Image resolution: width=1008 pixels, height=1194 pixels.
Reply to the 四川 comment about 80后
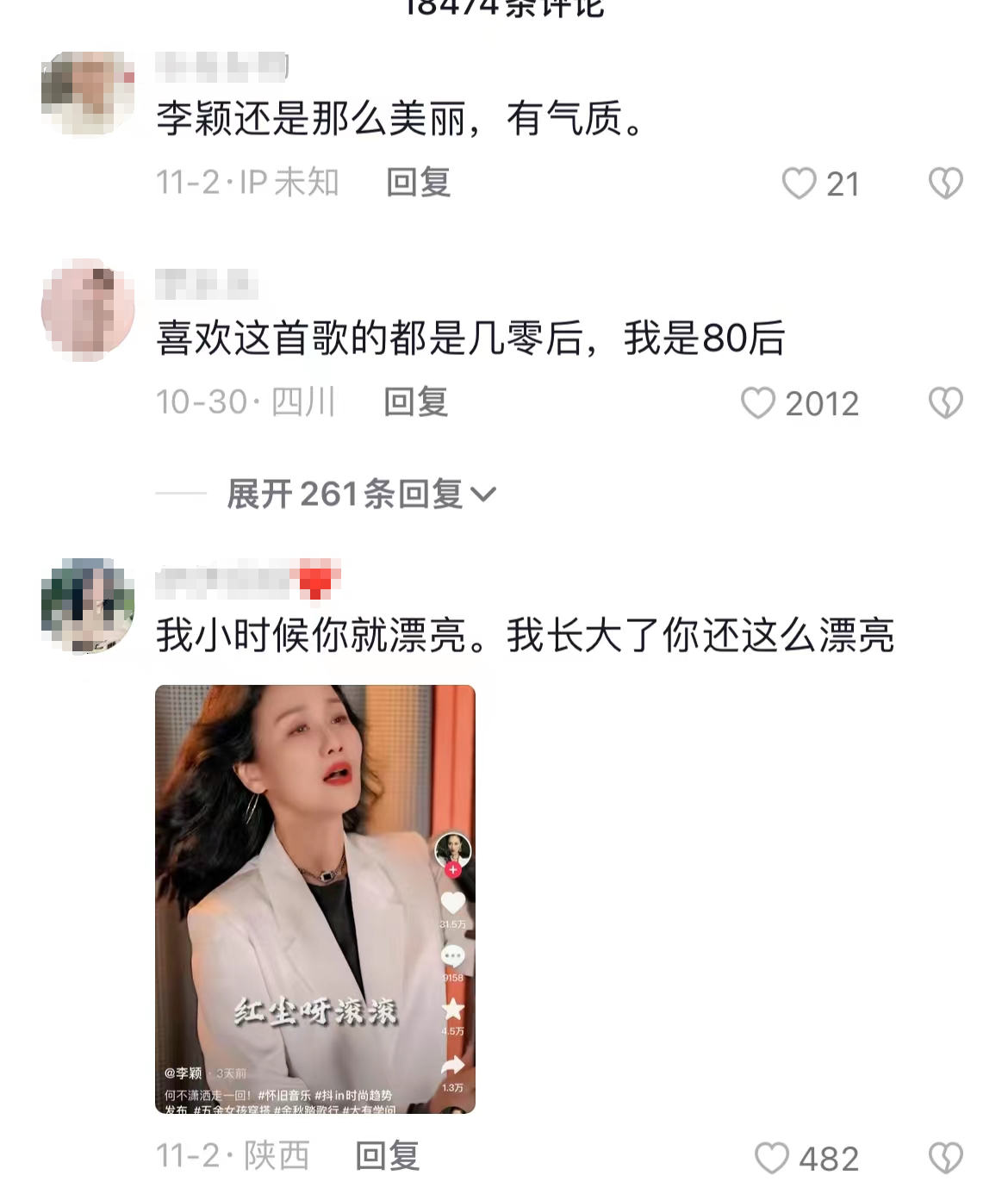click(x=416, y=402)
